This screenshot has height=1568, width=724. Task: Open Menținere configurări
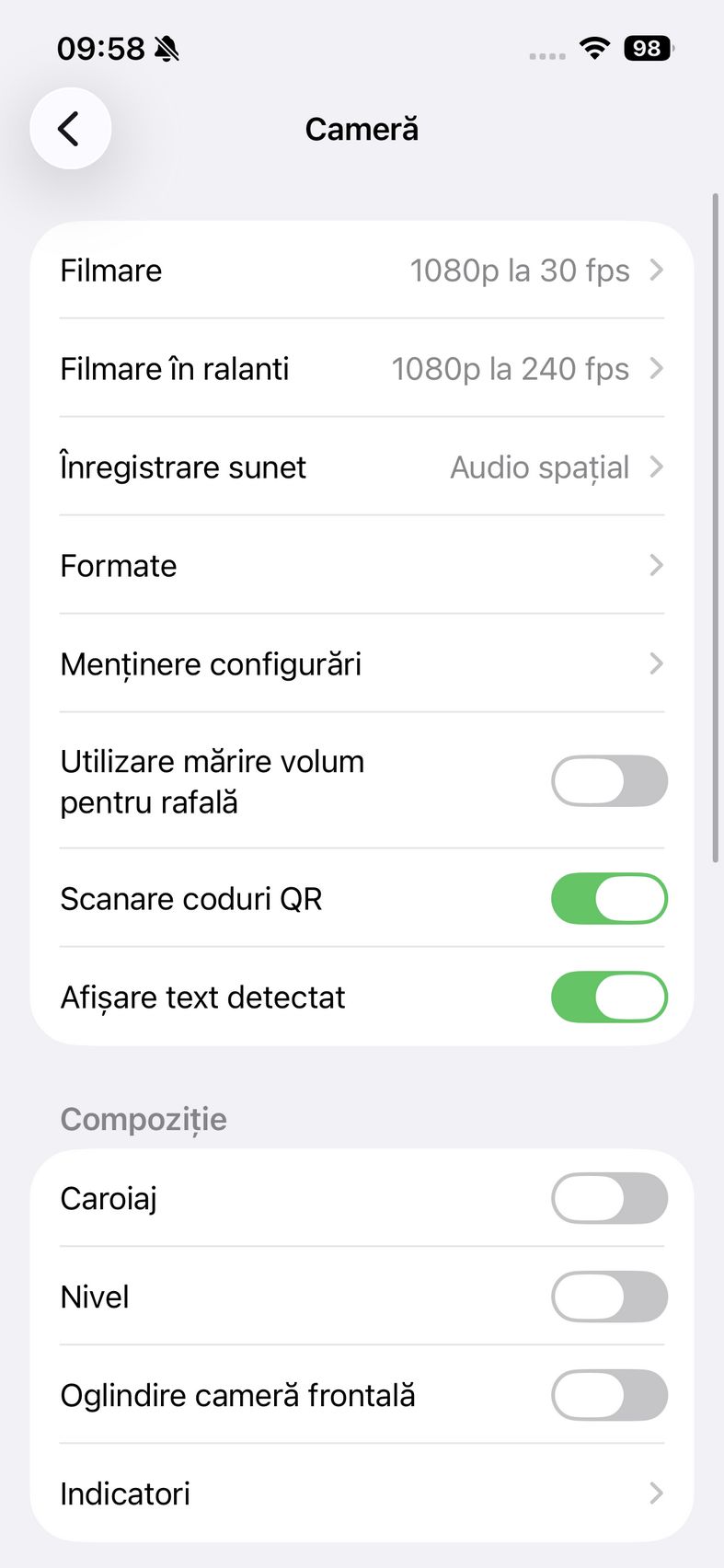tap(362, 663)
